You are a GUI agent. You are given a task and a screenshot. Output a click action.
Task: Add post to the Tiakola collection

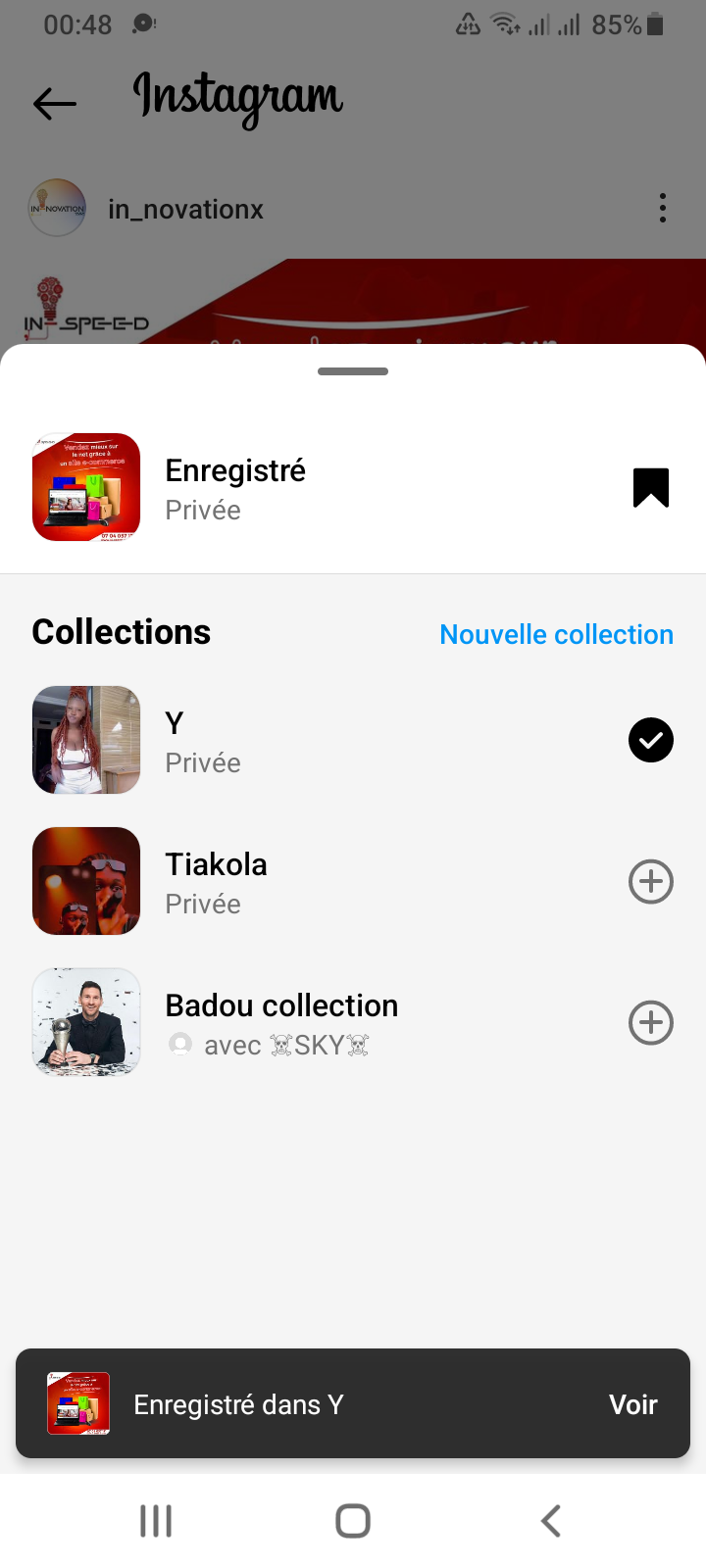point(650,882)
